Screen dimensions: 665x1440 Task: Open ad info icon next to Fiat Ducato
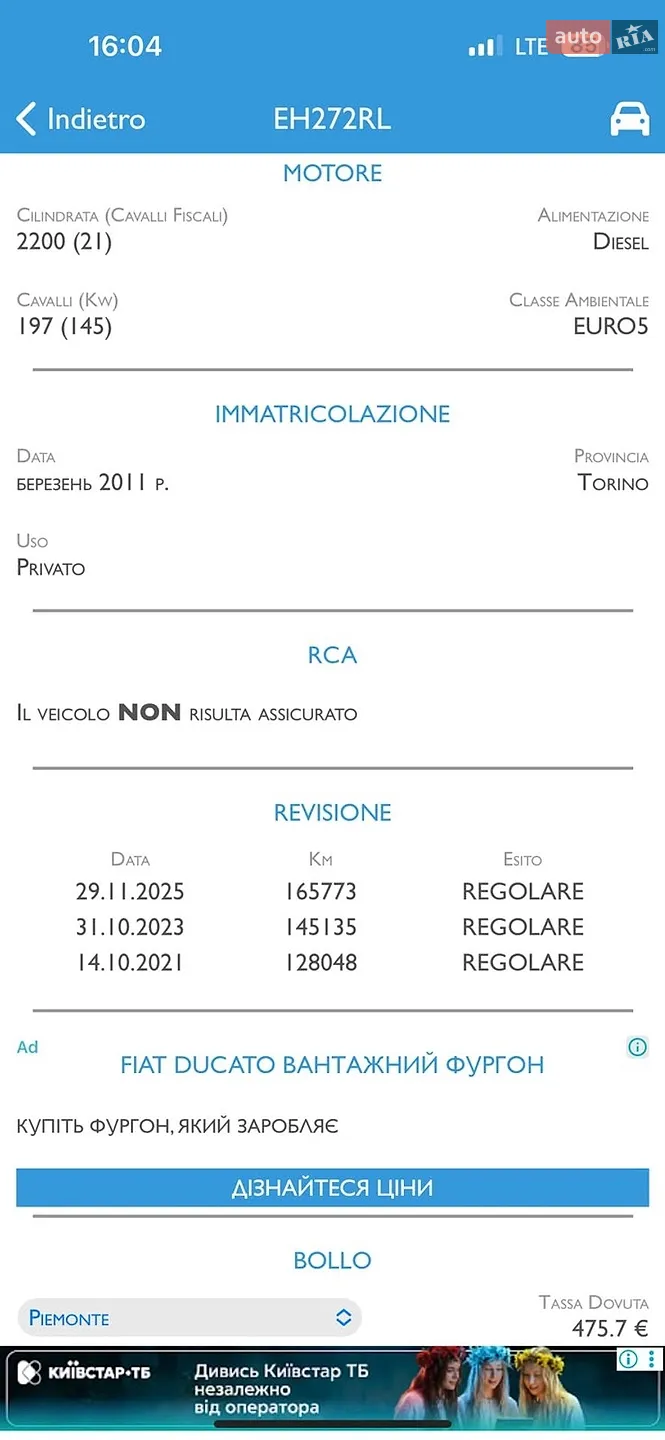(637, 1047)
